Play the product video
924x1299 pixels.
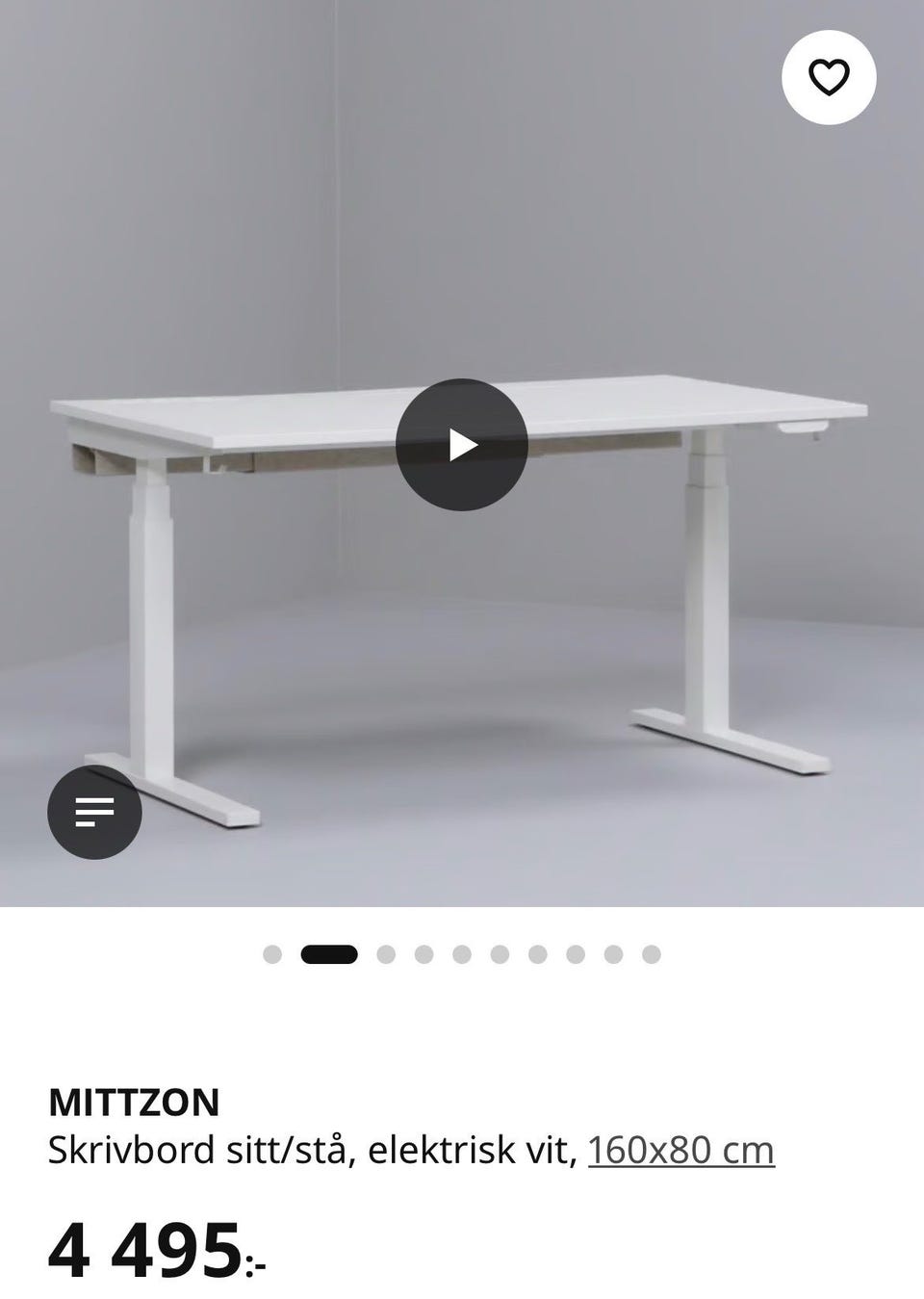tap(462, 445)
